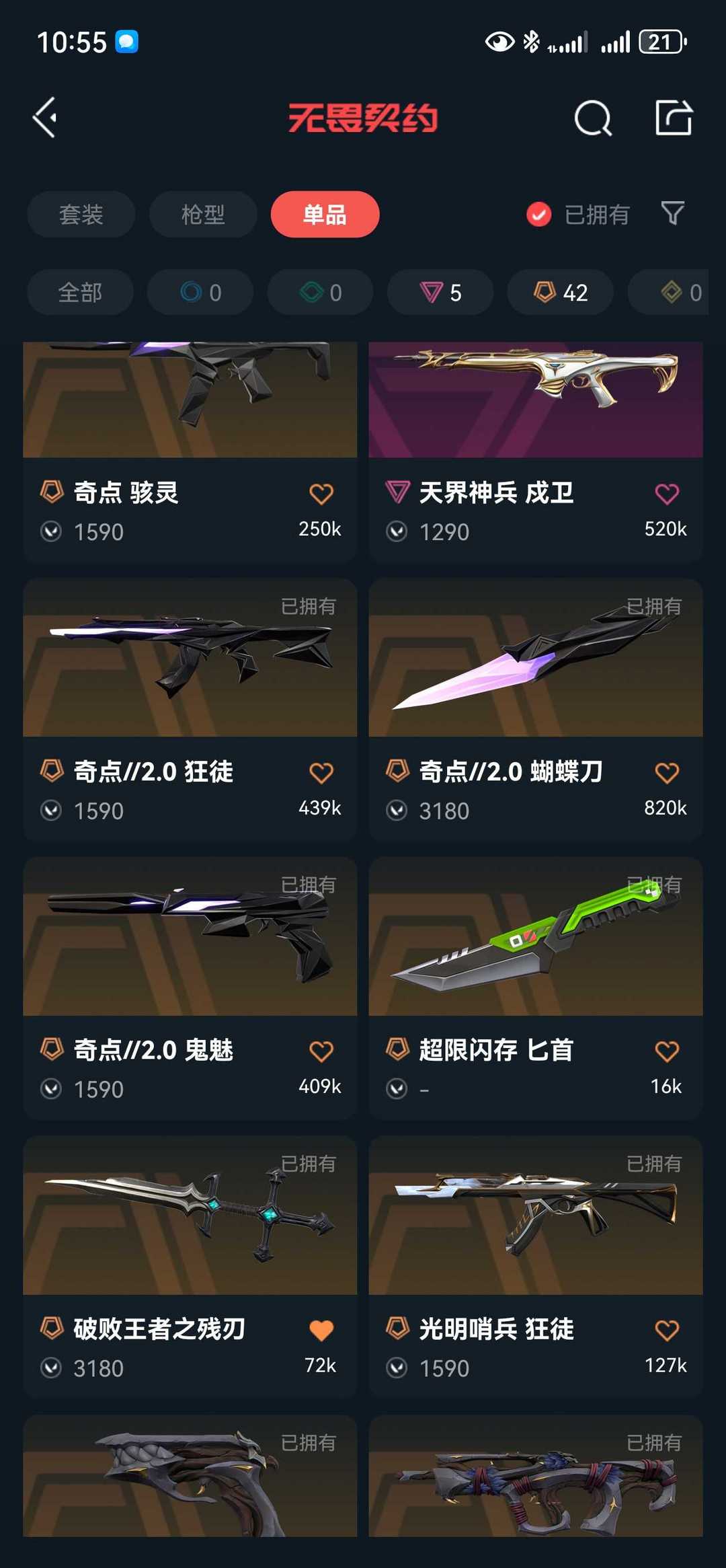Image resolution: width=726 pixels, height=1568 pixels.
Task: Switch to the 枪型 tab
Action: tap(203, 215)
